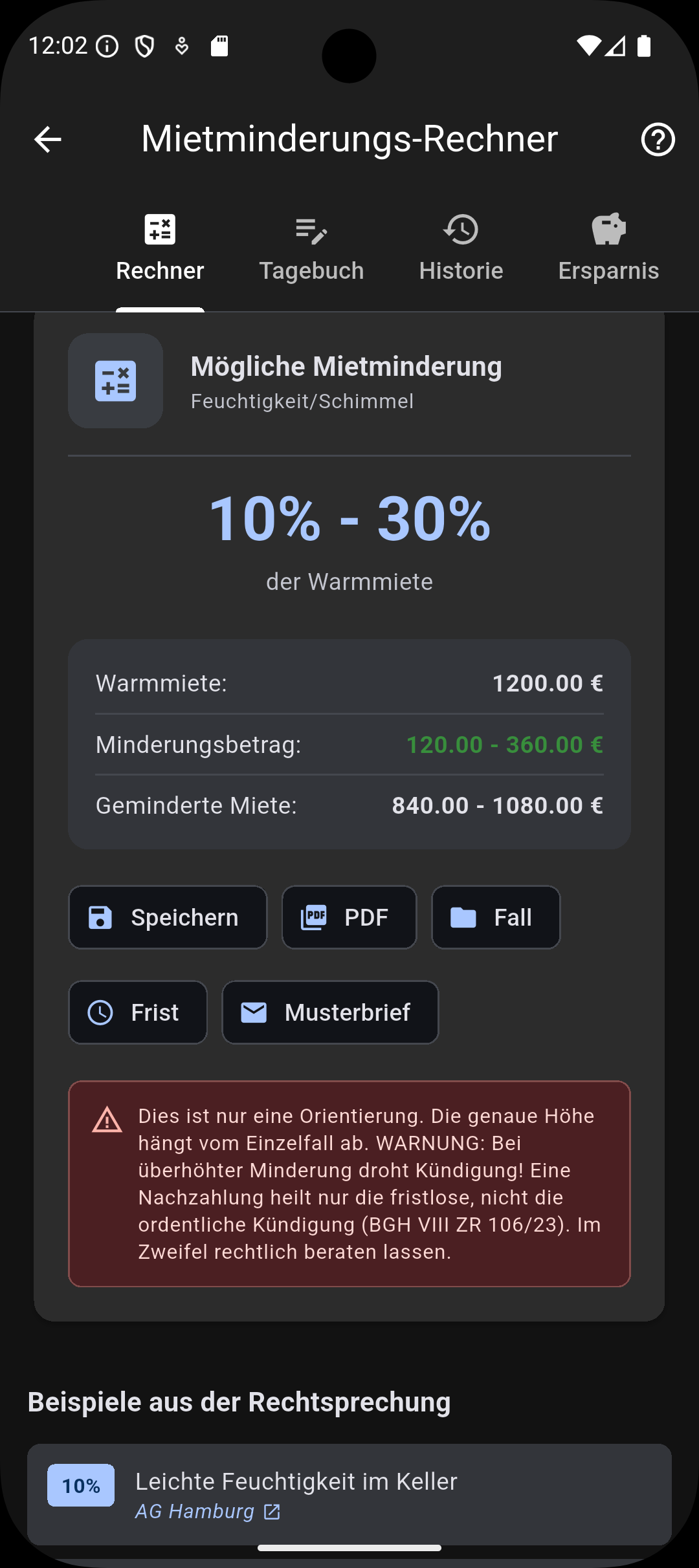Click the Mietminderung calculator header icon

point(115,382)
